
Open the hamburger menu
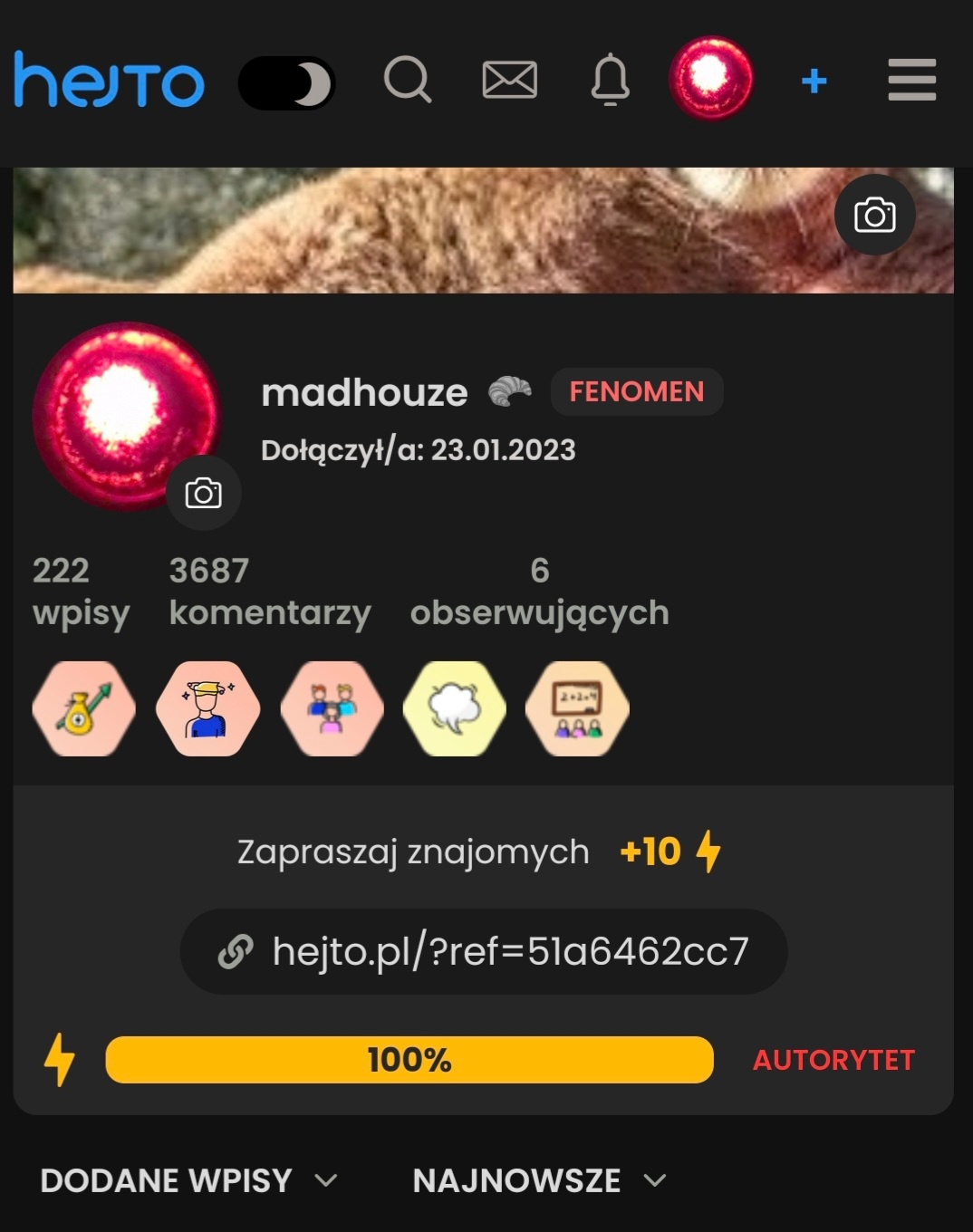point(911,81)
